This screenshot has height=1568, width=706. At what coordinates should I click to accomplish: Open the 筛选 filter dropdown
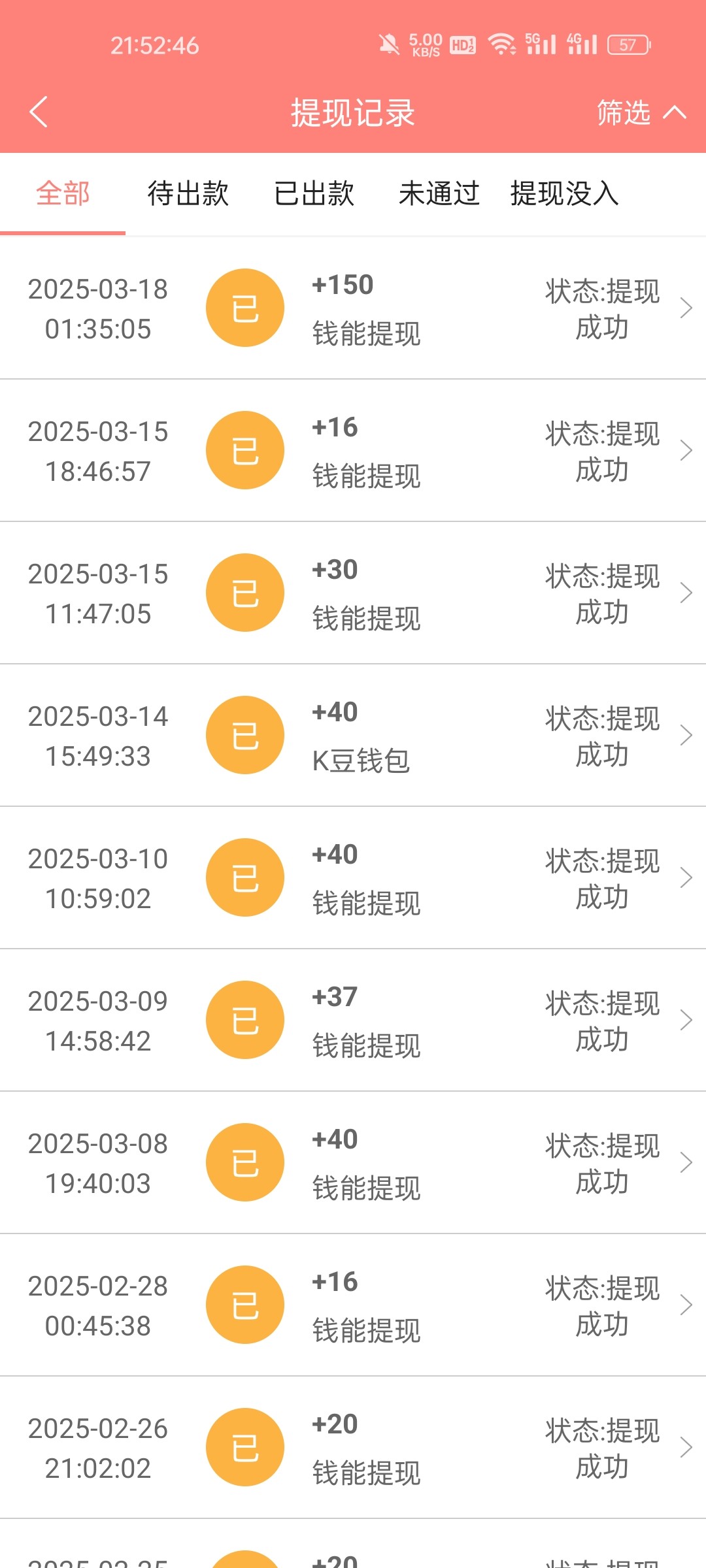(641, 112)
